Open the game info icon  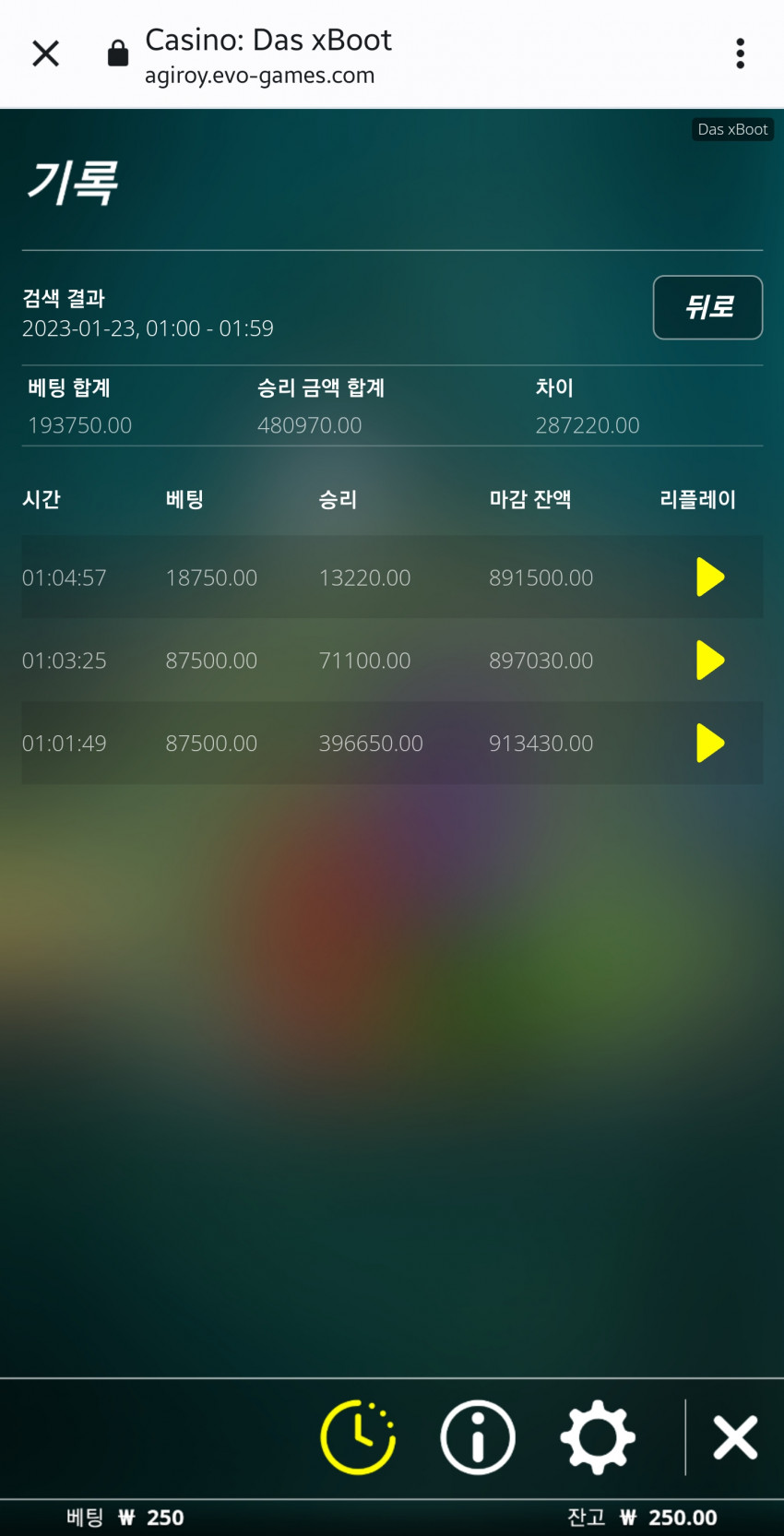(x=477, y=1437)
